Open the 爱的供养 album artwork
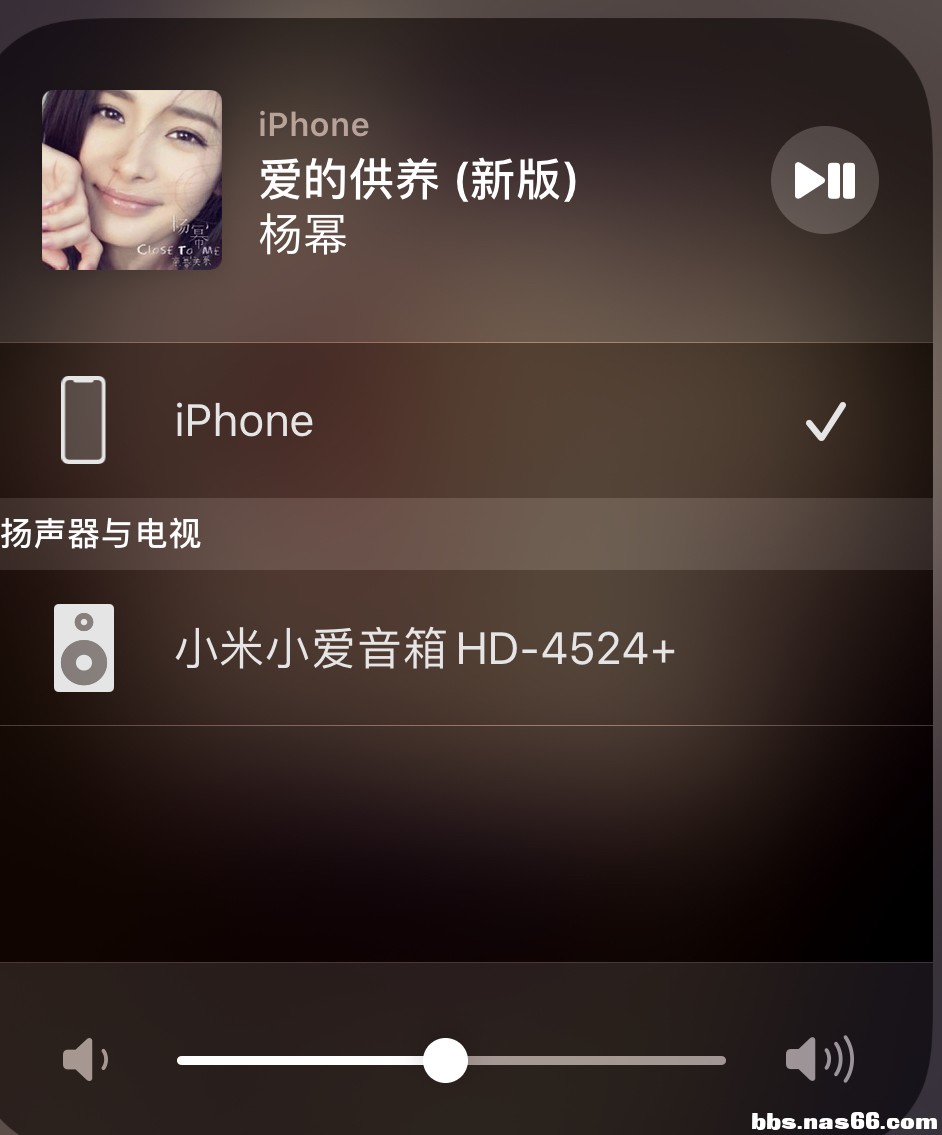This screenshot has height=1135, width=942. point(132,180)
